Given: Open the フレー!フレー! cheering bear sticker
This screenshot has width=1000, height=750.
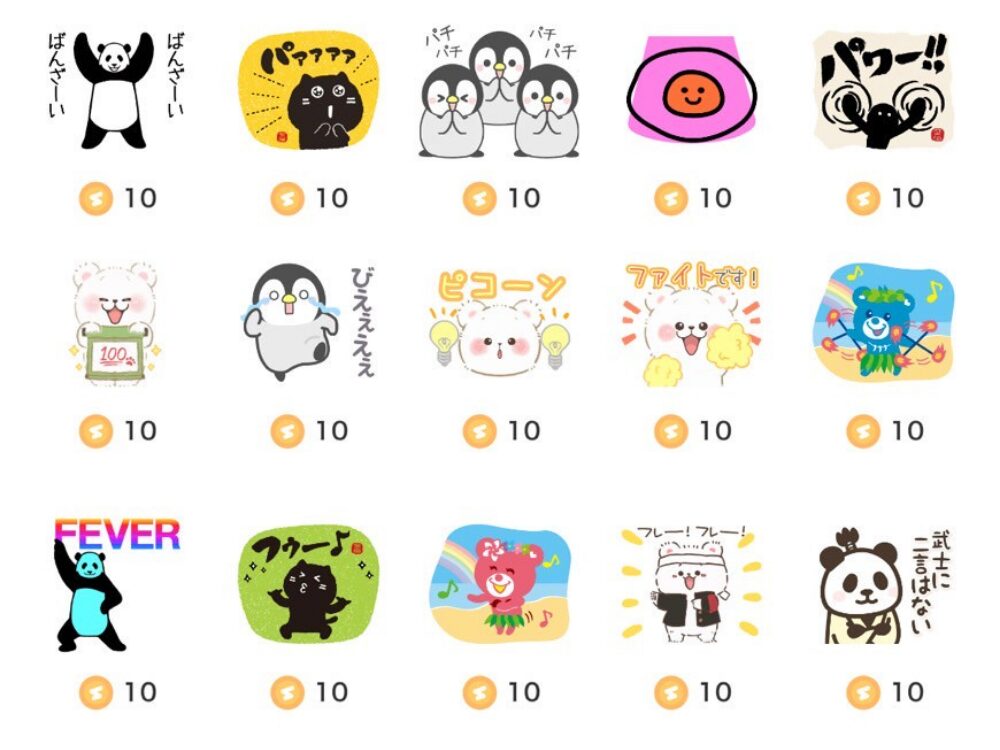Looking at the screenshot, I should coord(690,583).
